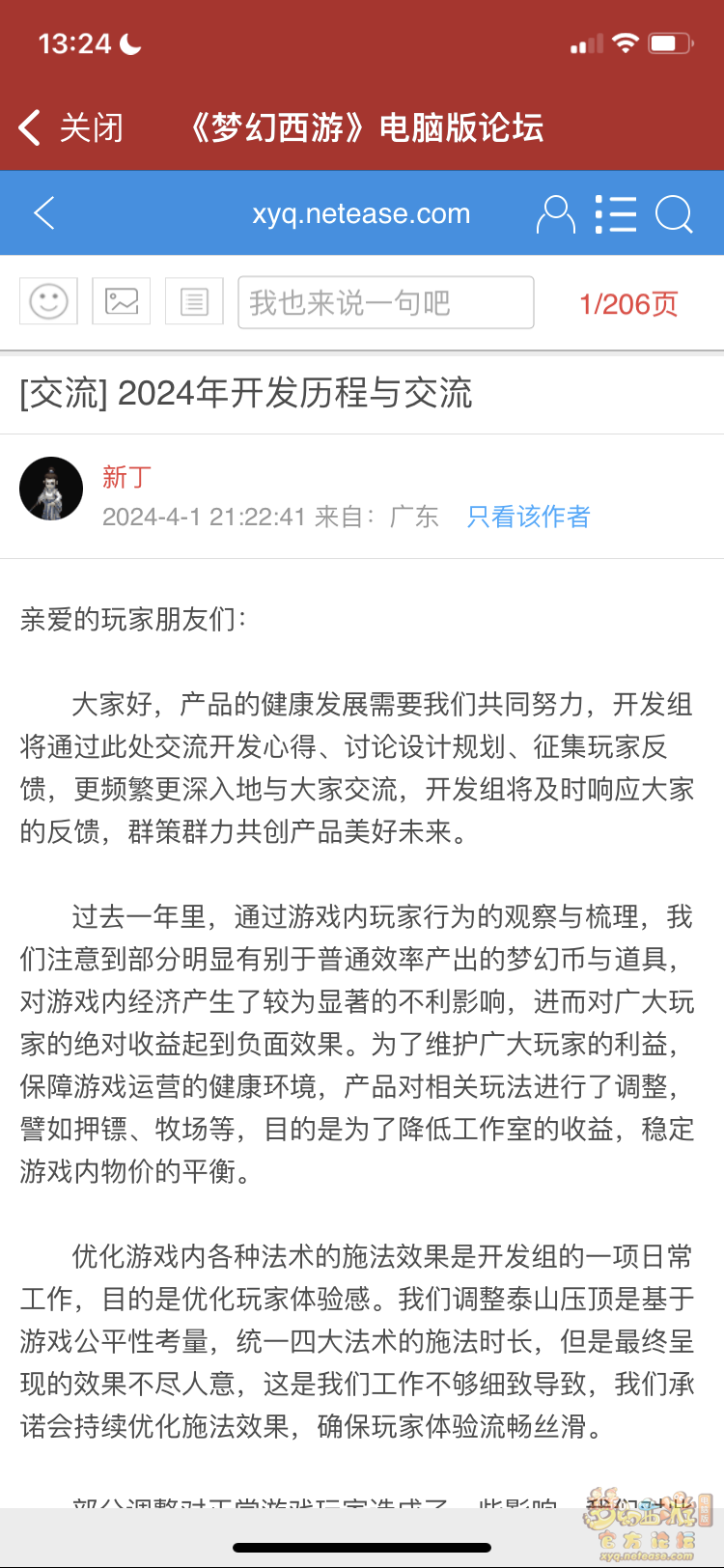
Task: Filter posts with 只看该作者
Action: (528, 517)
